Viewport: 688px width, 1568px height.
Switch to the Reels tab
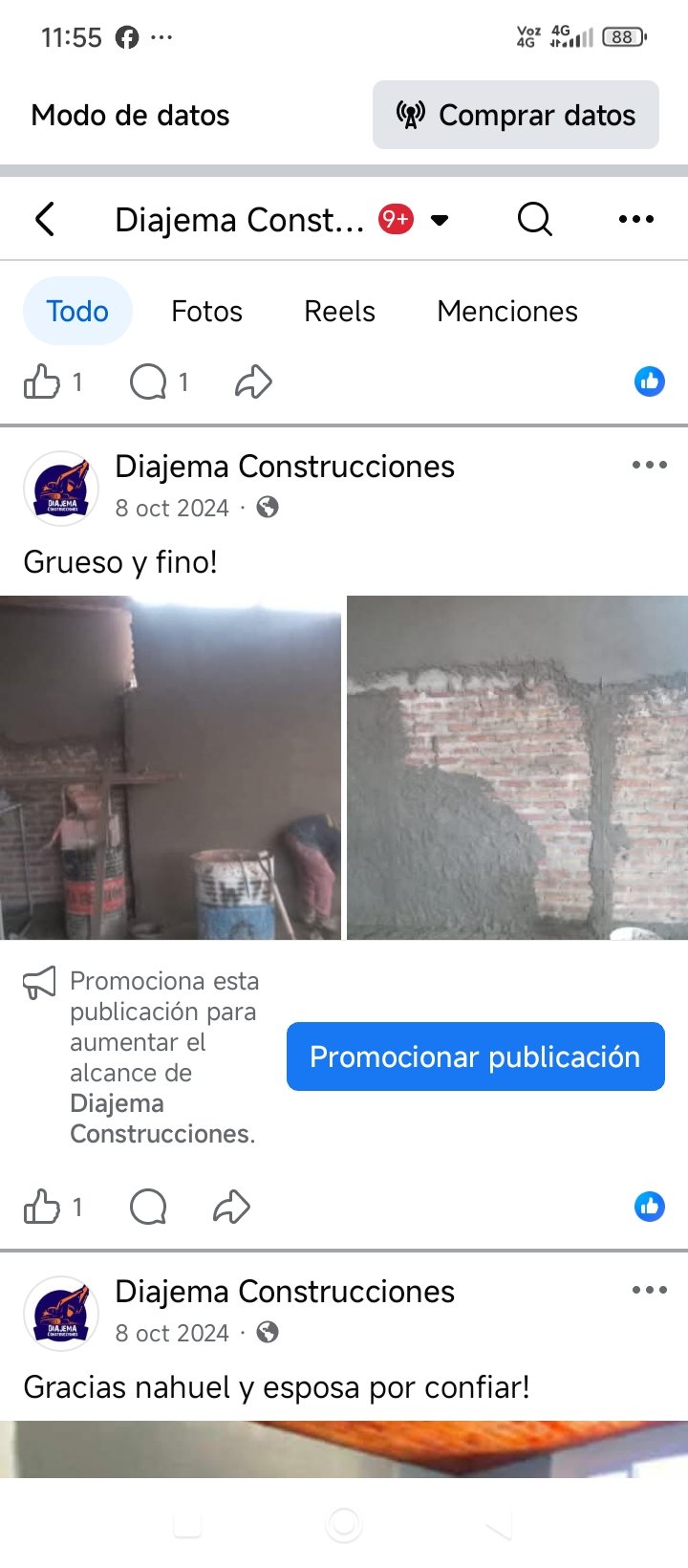point(339,311)
